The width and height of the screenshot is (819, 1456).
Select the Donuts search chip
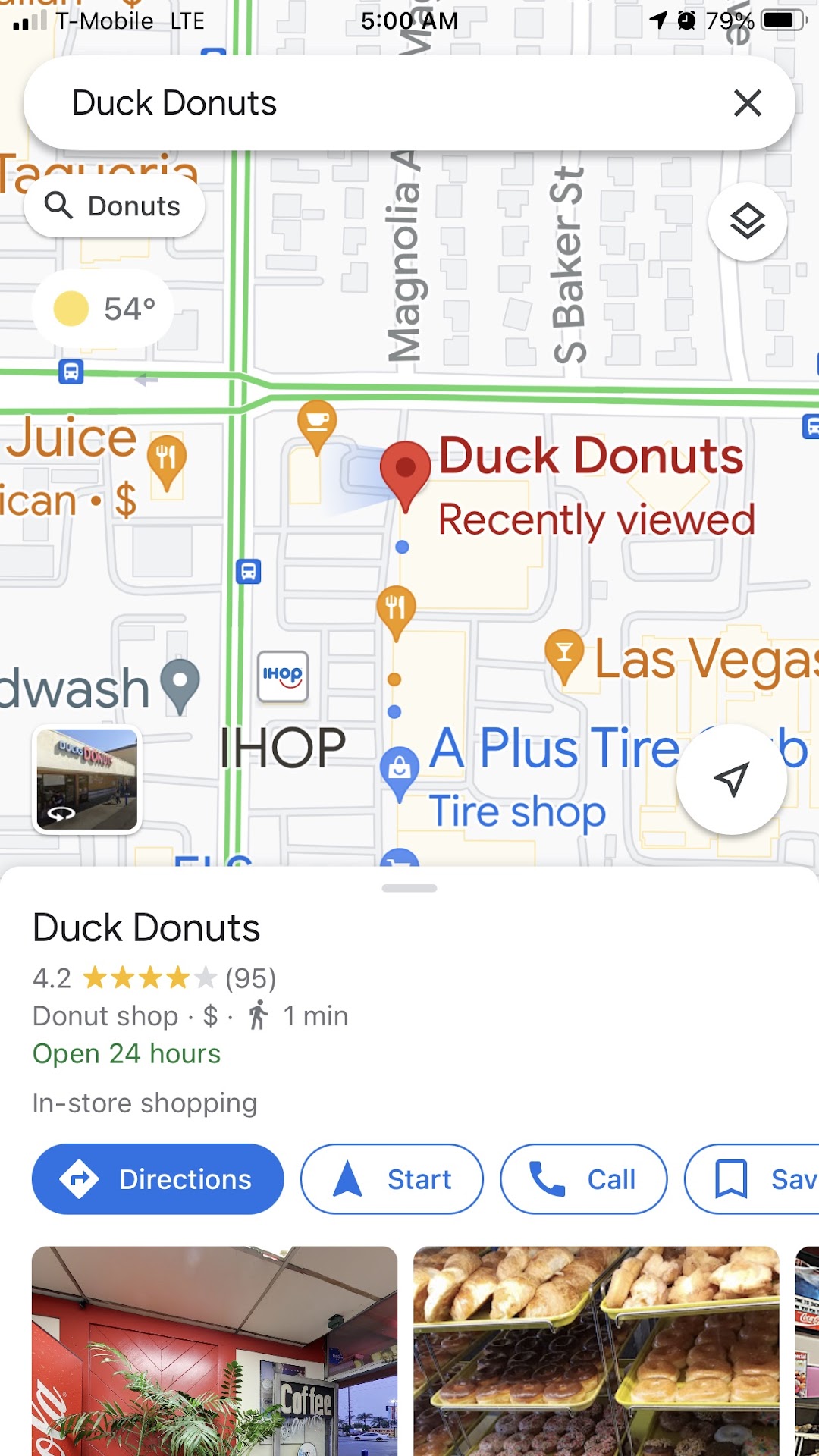(x=114, y=206)
